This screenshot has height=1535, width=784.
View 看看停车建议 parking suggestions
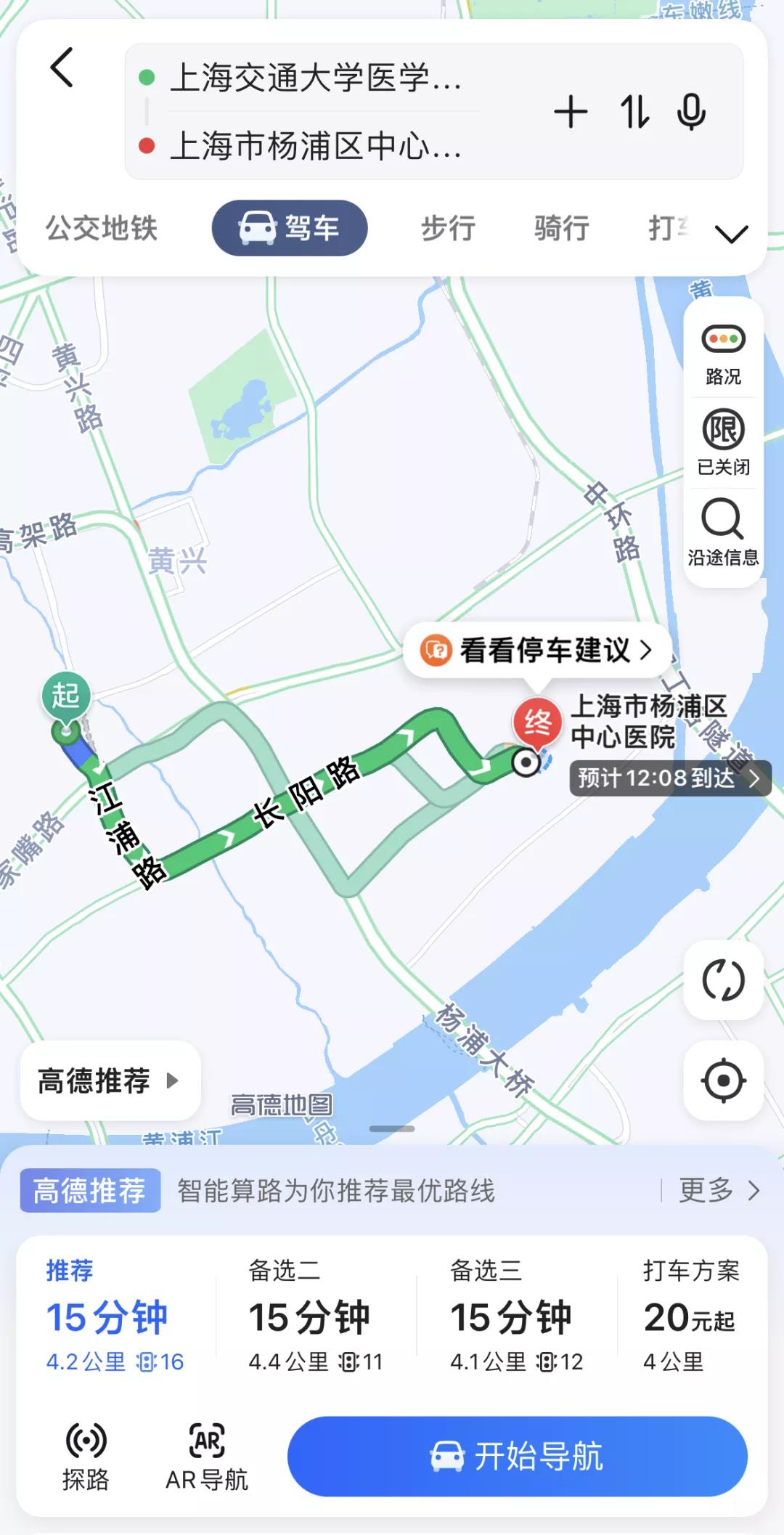[x=537, y=650]
